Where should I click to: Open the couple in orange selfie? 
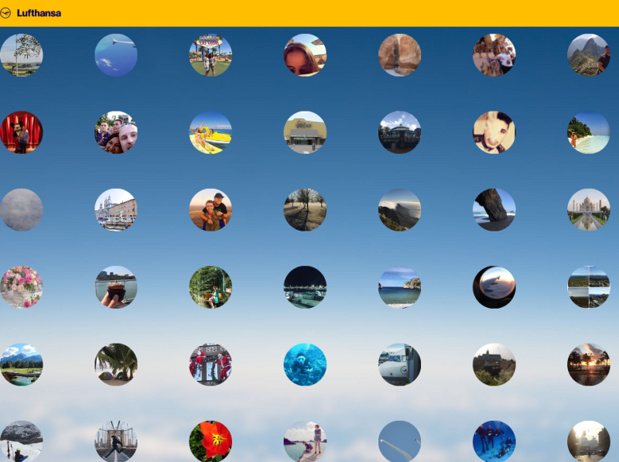211,210
